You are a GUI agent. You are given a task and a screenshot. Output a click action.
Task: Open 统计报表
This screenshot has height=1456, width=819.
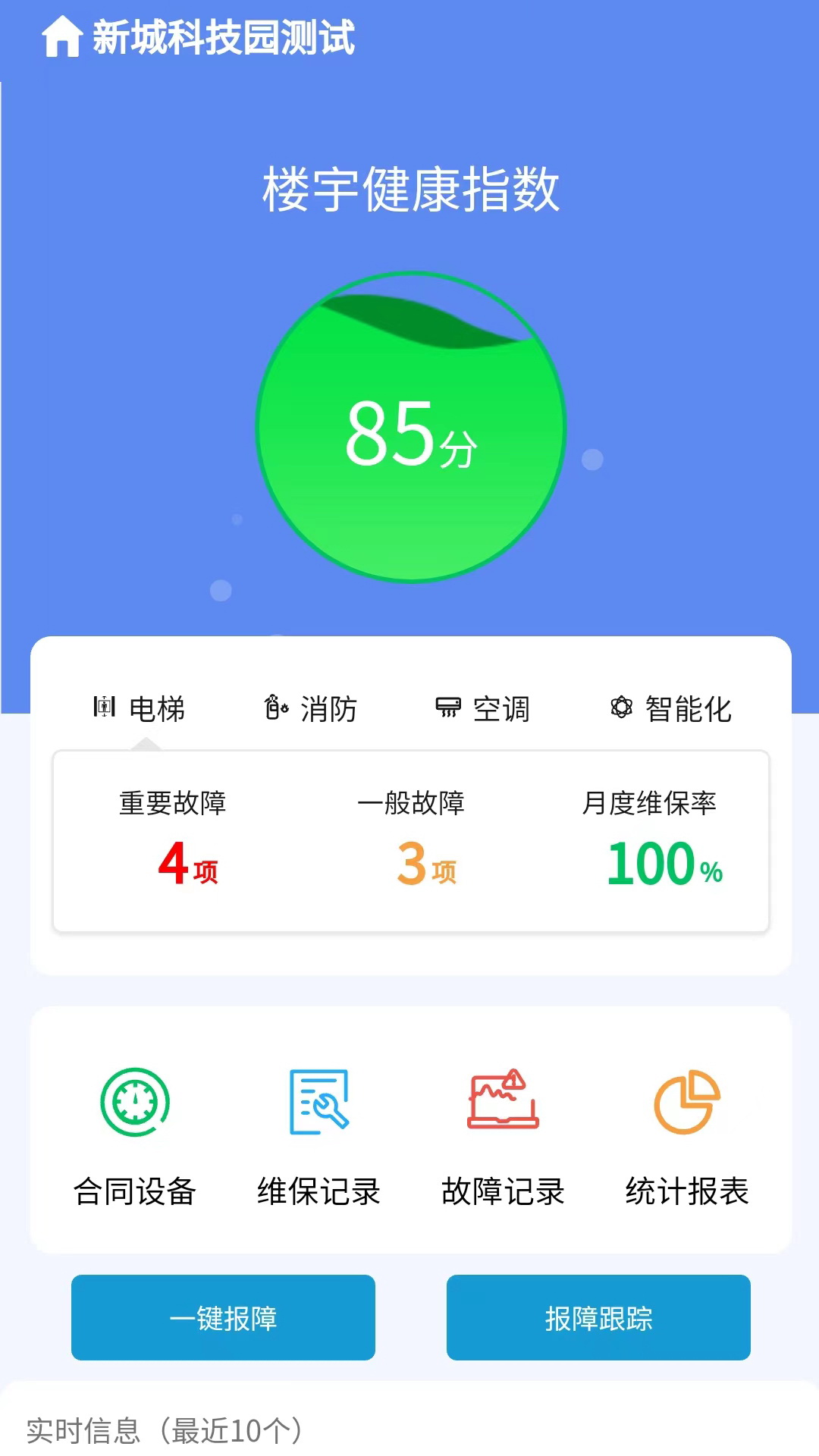[x=687, y=1136]
